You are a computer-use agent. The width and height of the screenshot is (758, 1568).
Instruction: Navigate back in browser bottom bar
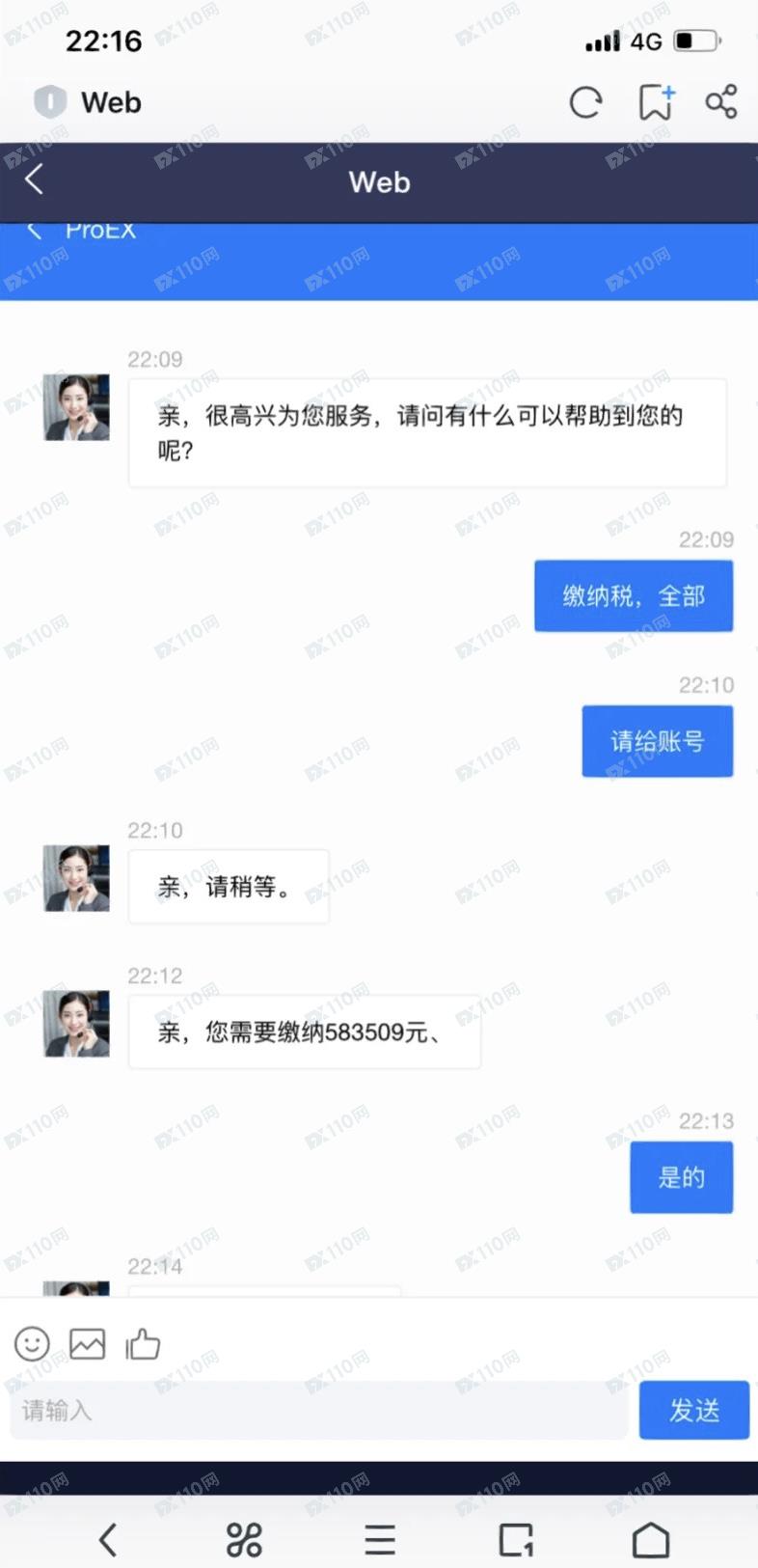[108, 1539]
